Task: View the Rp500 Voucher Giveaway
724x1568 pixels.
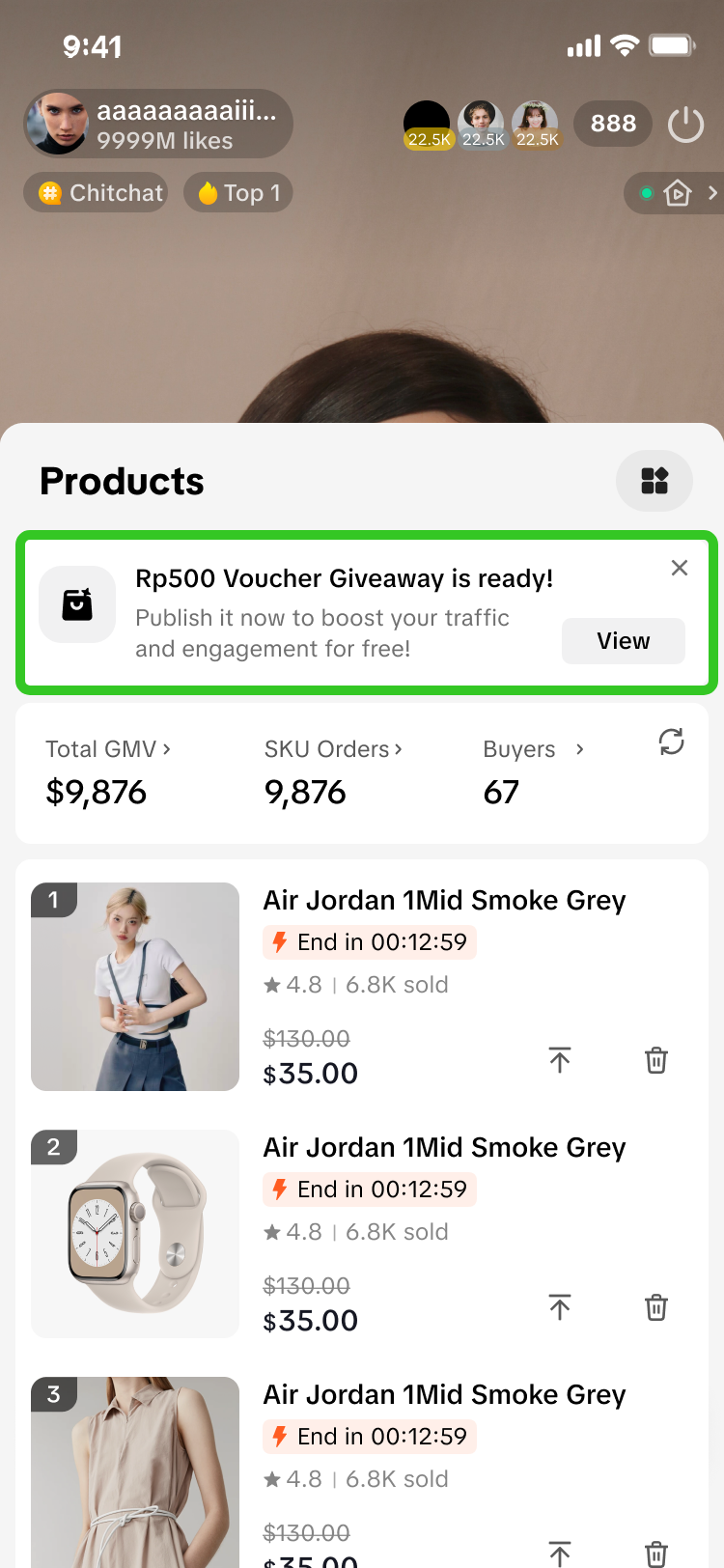Action: [623, 641]
